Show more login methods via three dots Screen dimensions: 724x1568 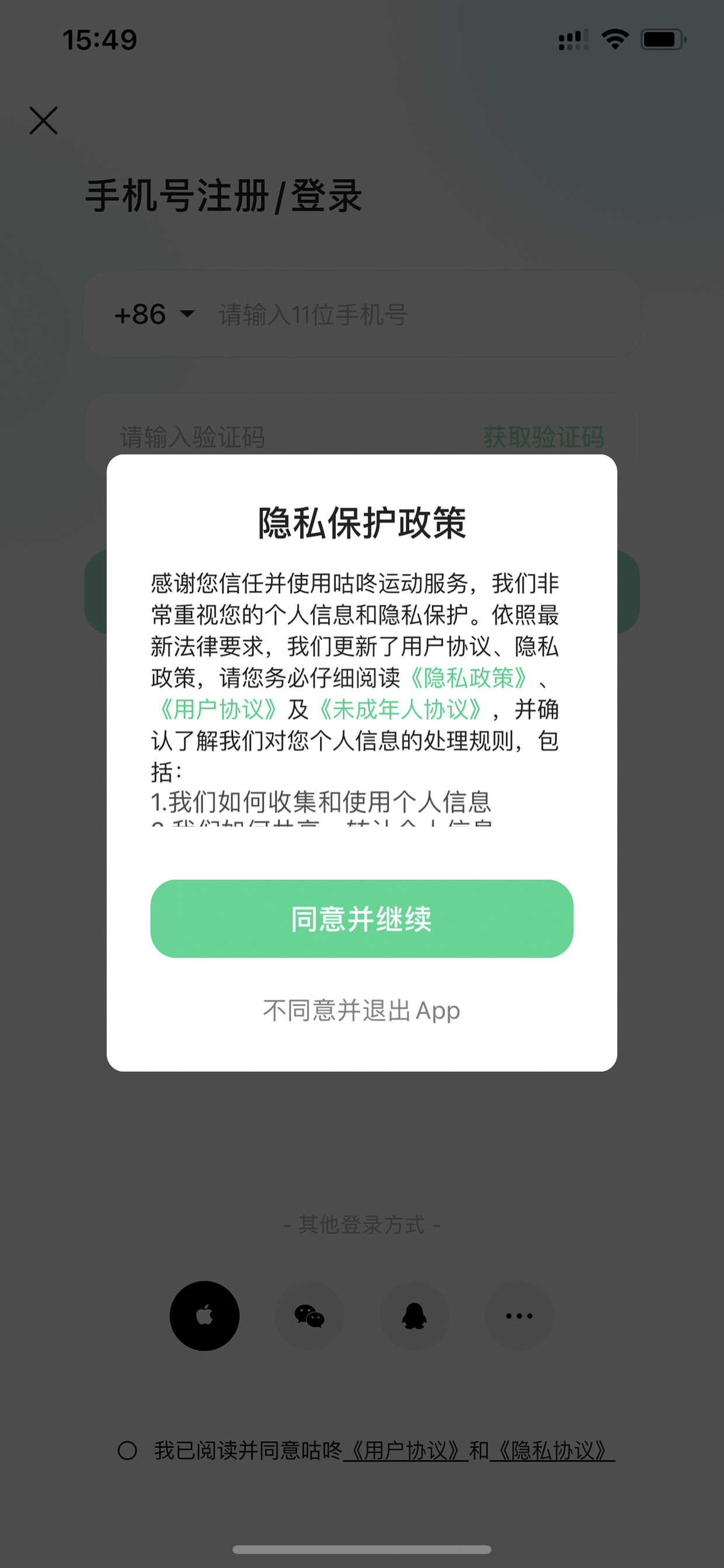[519, 1316]
